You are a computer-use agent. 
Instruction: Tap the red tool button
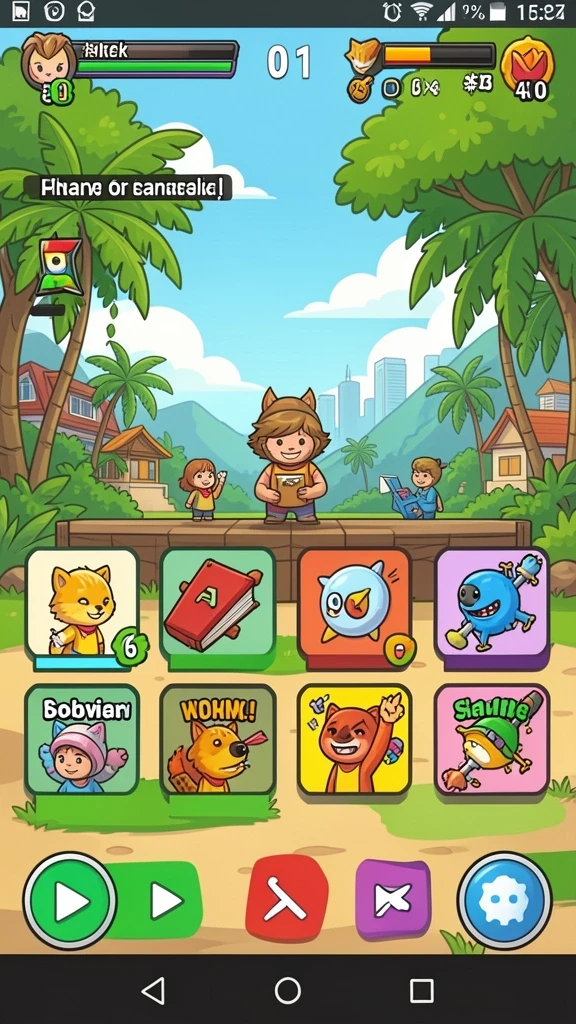coord(286,898)
